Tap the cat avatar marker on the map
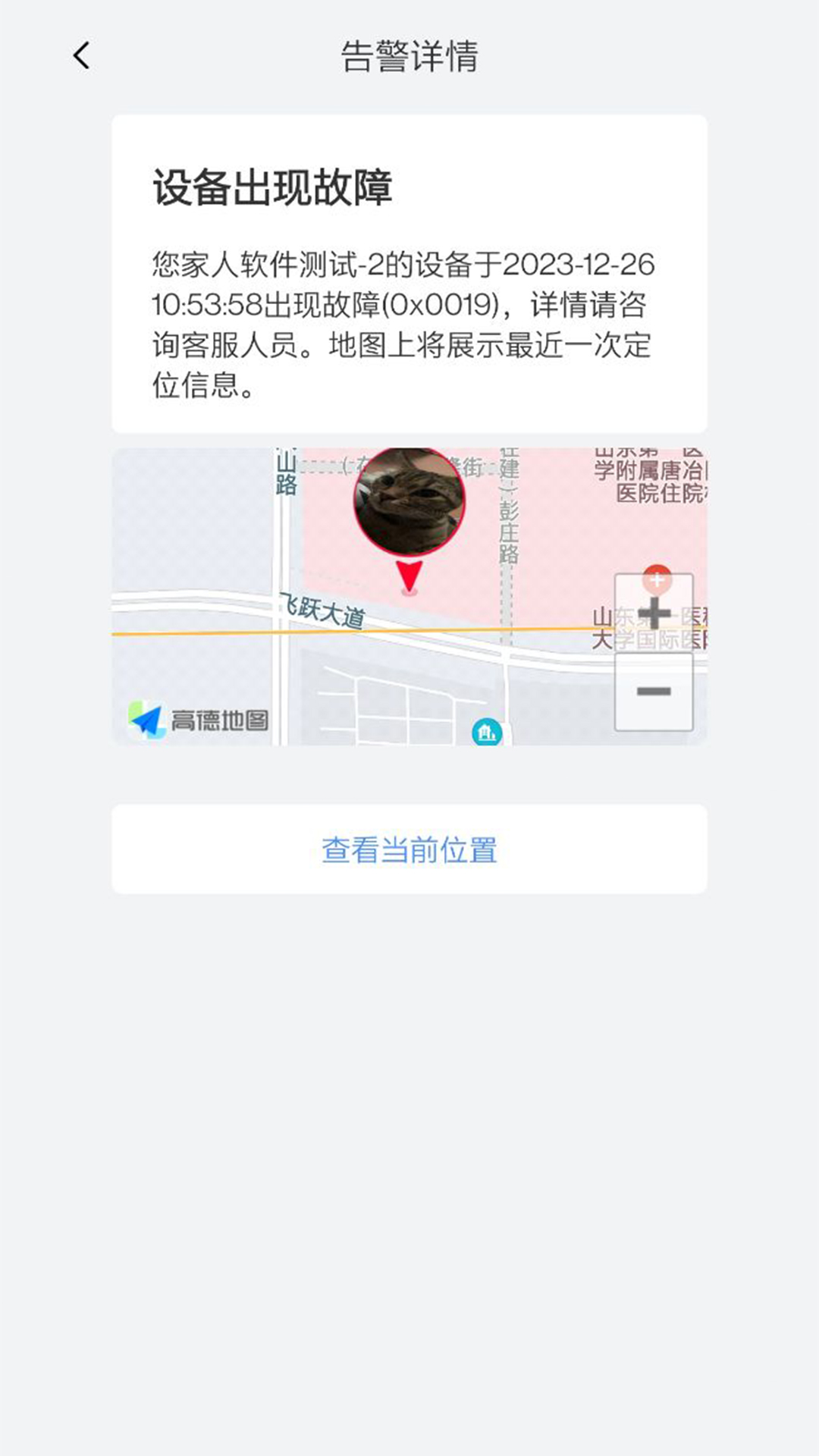Viewport: 819px width, 1456px height. click(409, 502)
